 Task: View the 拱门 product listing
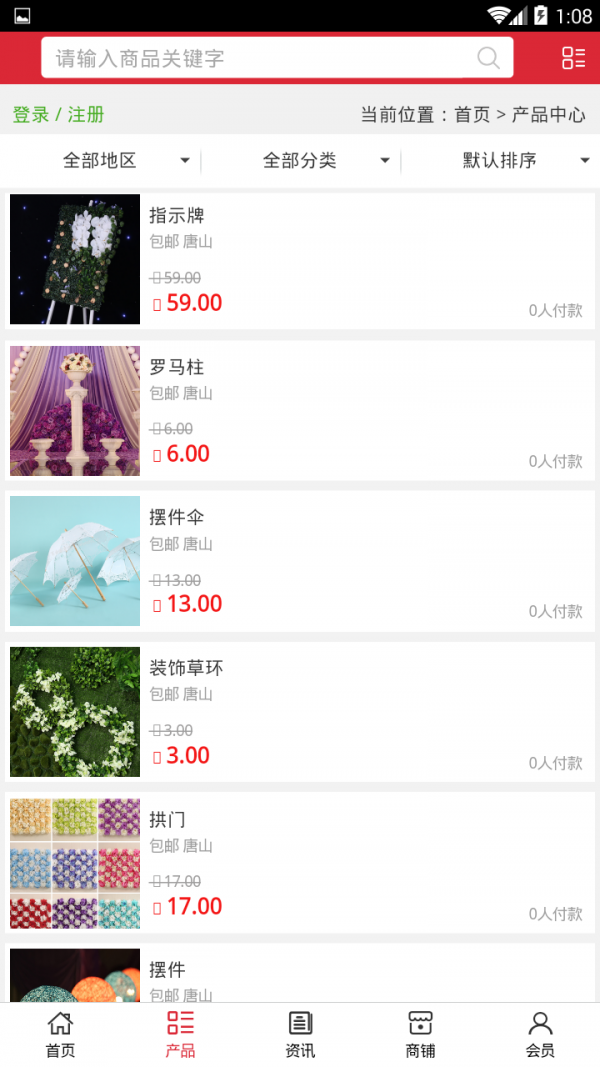pos(300,863)
